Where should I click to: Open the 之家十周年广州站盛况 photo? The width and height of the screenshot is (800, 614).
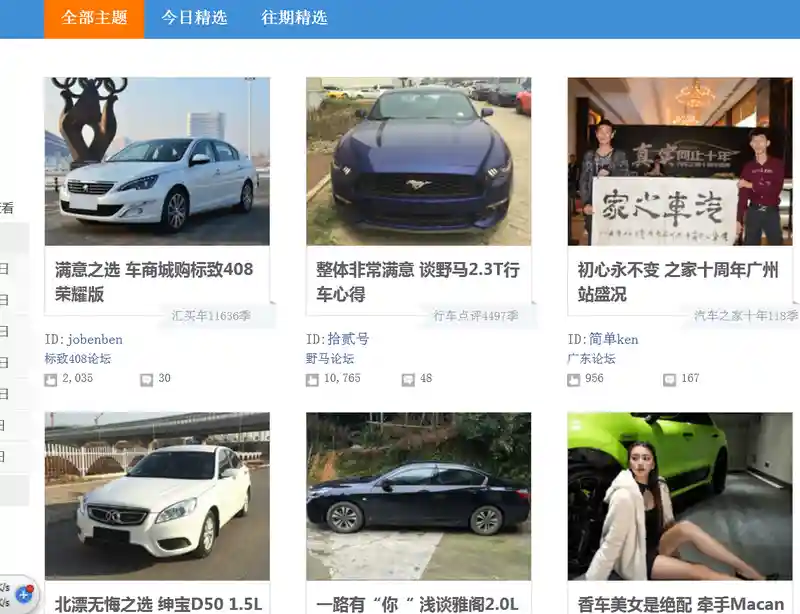tap(680, 161)
